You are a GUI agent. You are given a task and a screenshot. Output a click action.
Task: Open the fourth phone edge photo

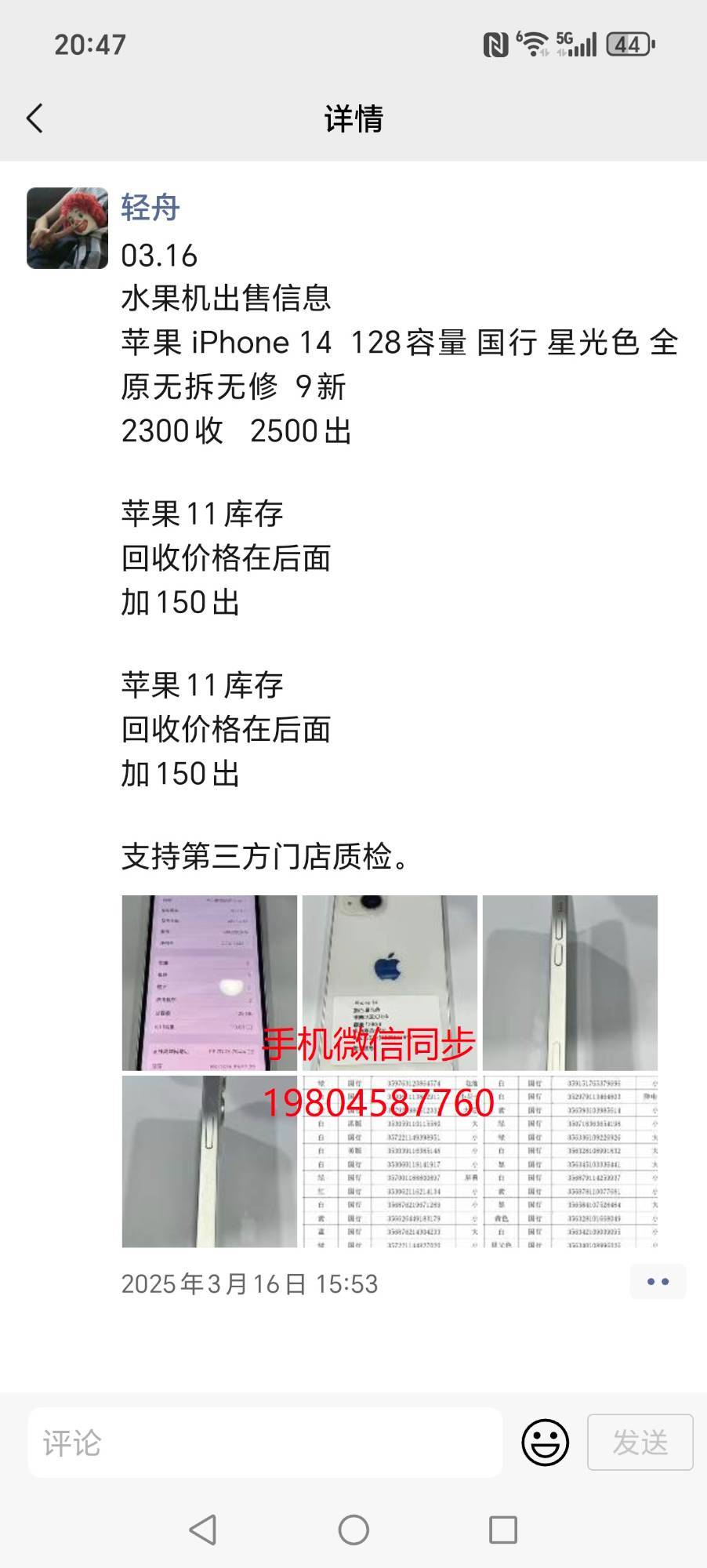209,1161
